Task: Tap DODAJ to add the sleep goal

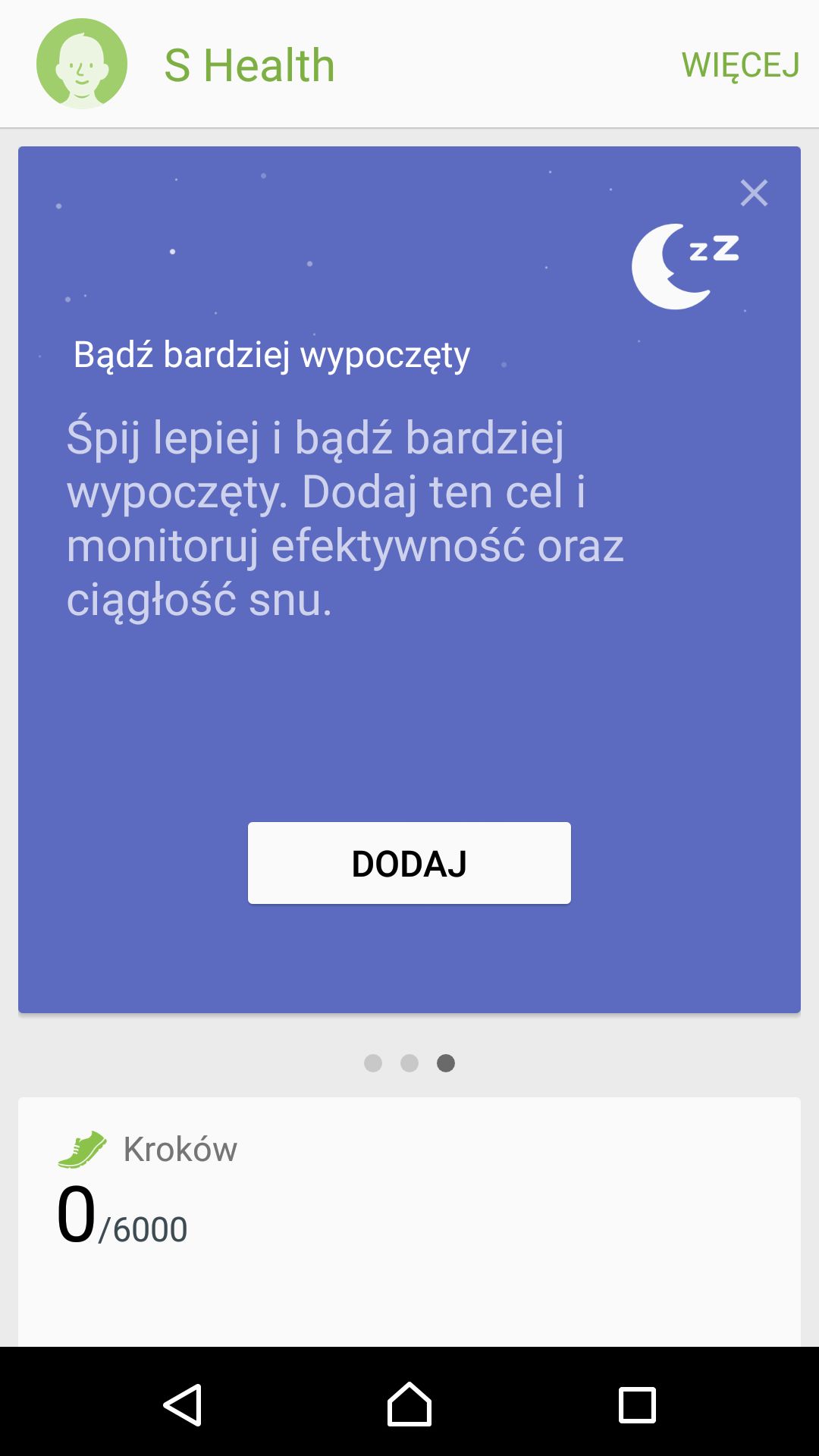Action: 409,863
